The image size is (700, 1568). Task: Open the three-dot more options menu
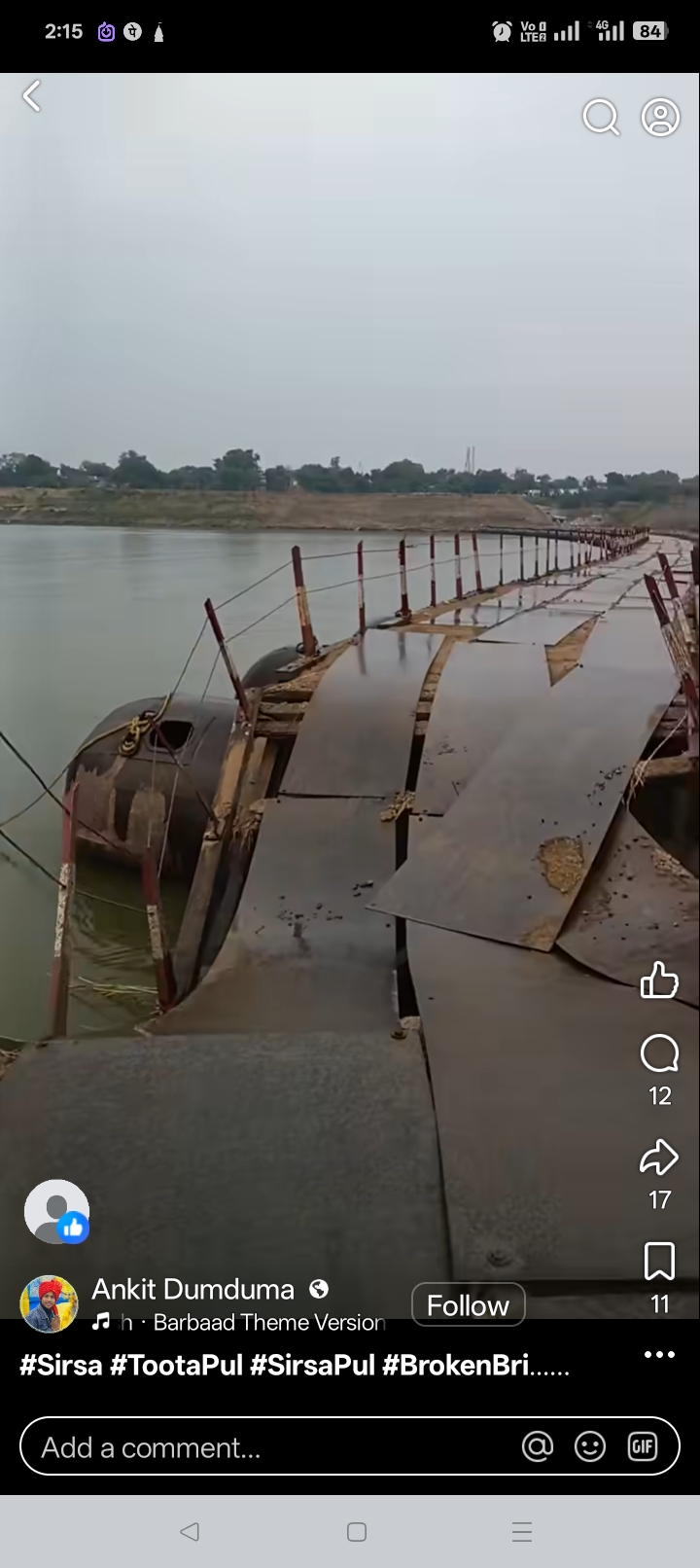pyautogui.click(x=659, y=1354)
